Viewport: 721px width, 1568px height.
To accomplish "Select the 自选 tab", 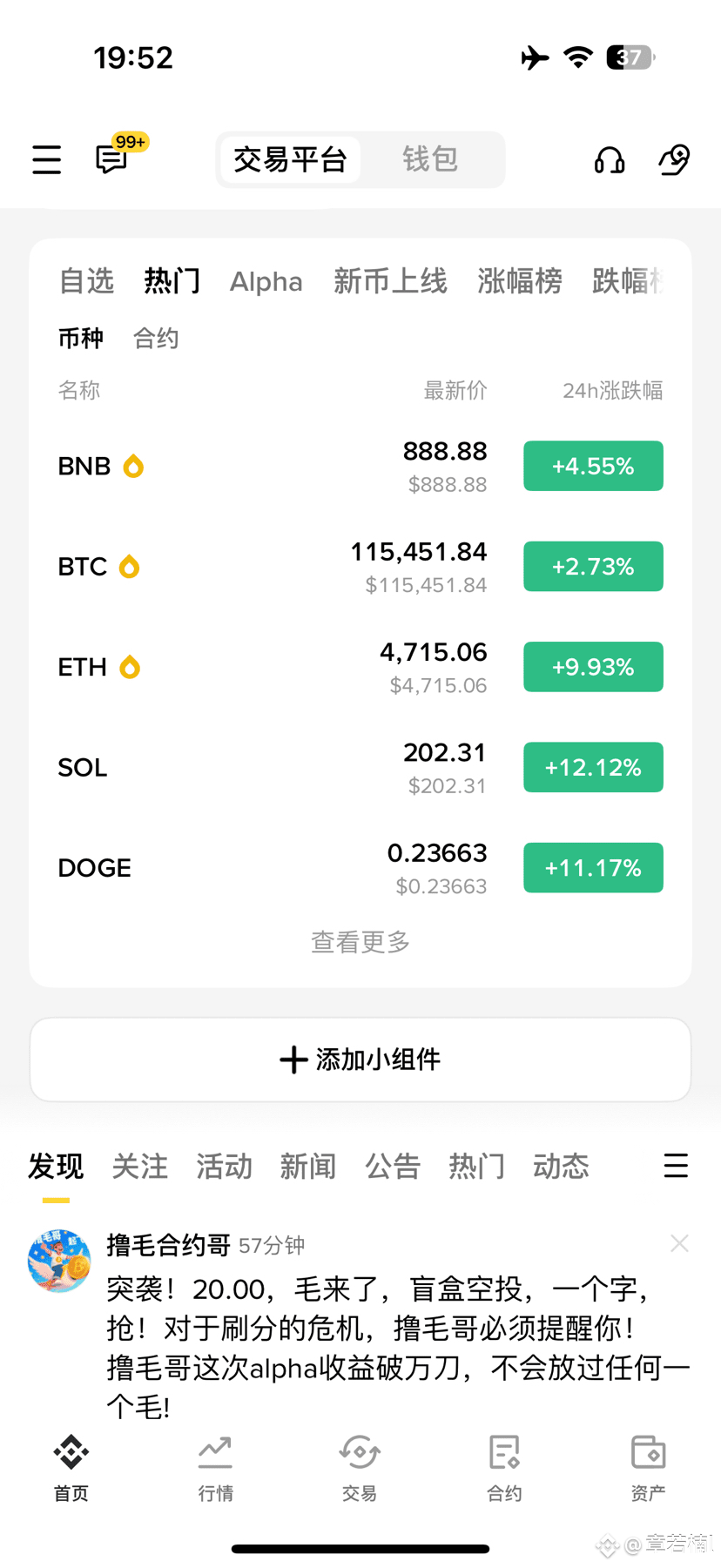I will [86, 281].
